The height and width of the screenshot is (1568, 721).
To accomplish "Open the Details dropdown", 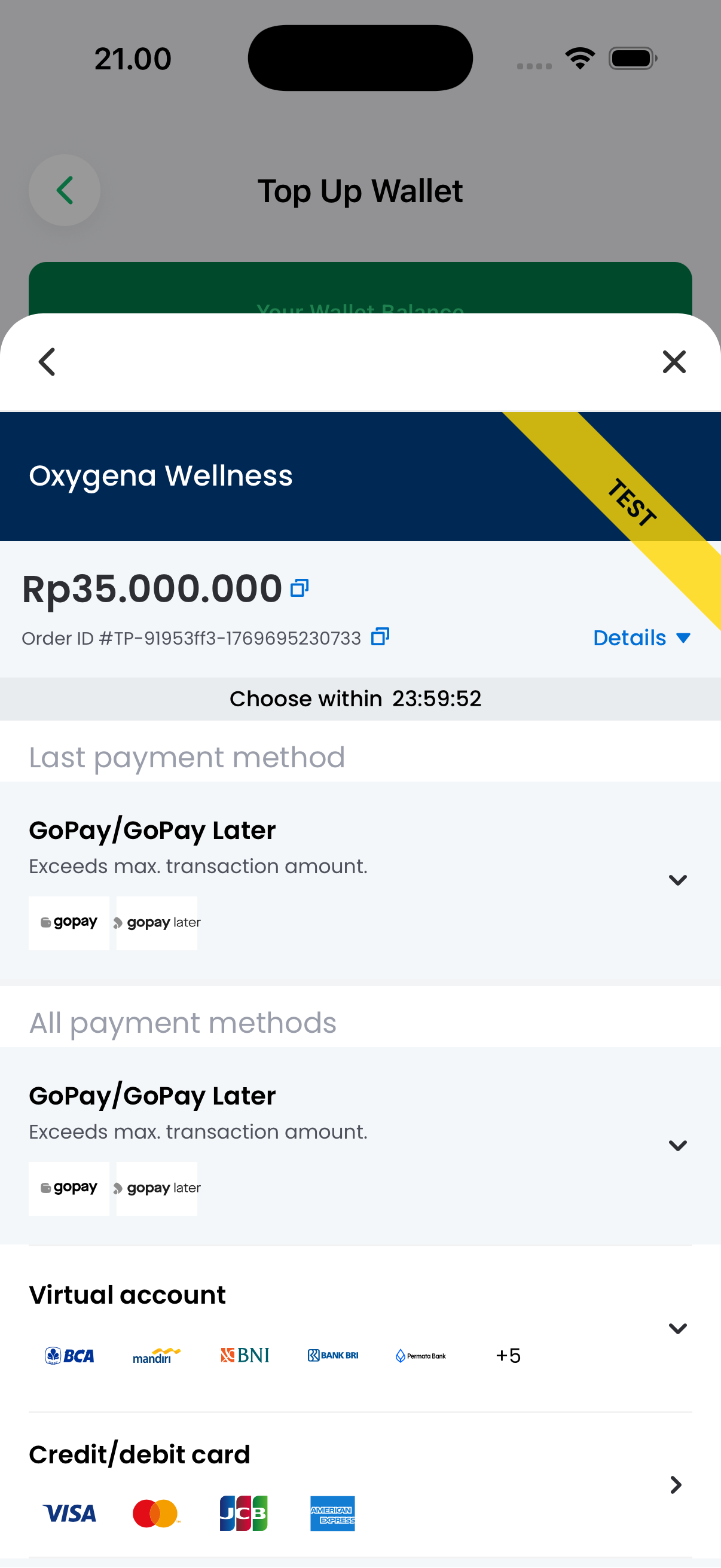I will [x=641, y=637].
